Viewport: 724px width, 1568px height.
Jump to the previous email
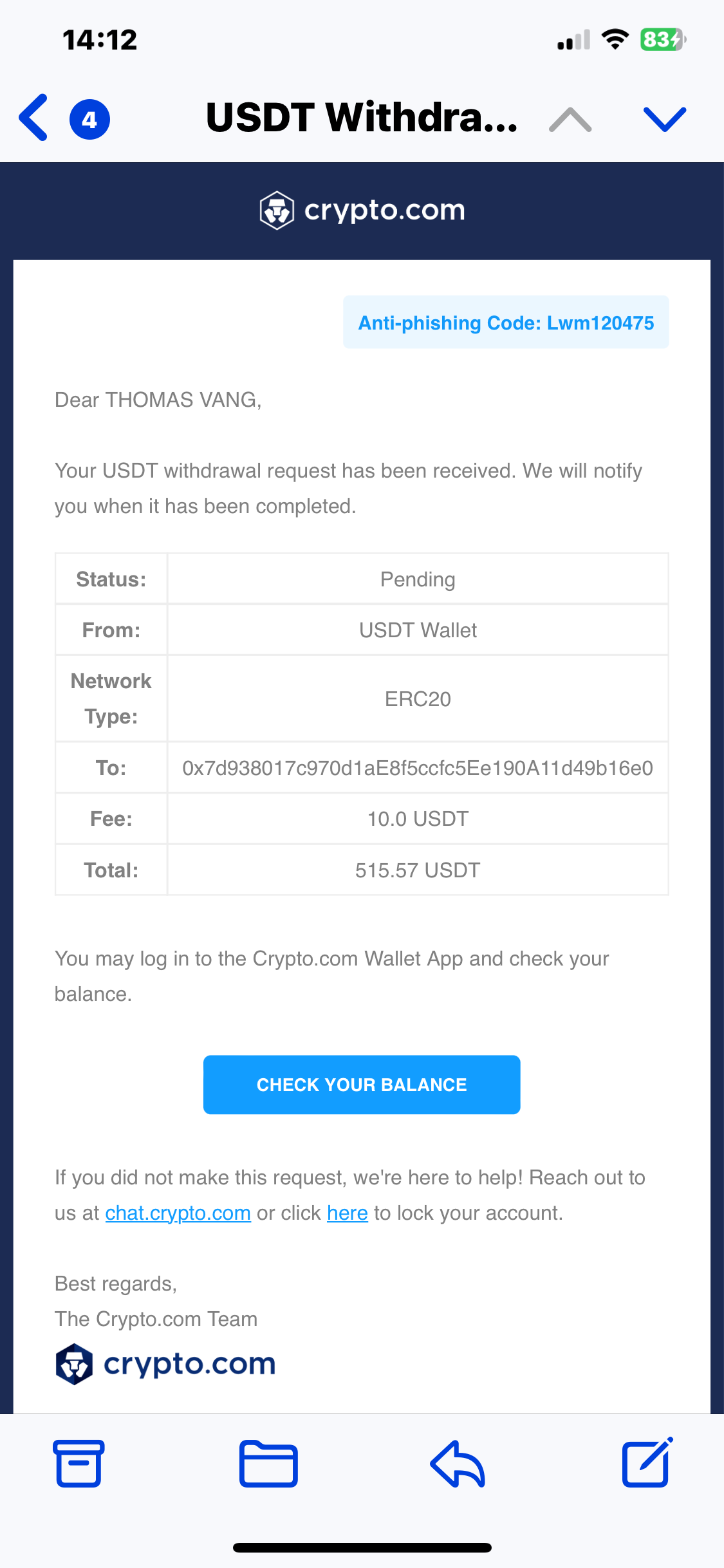point(570,120)
